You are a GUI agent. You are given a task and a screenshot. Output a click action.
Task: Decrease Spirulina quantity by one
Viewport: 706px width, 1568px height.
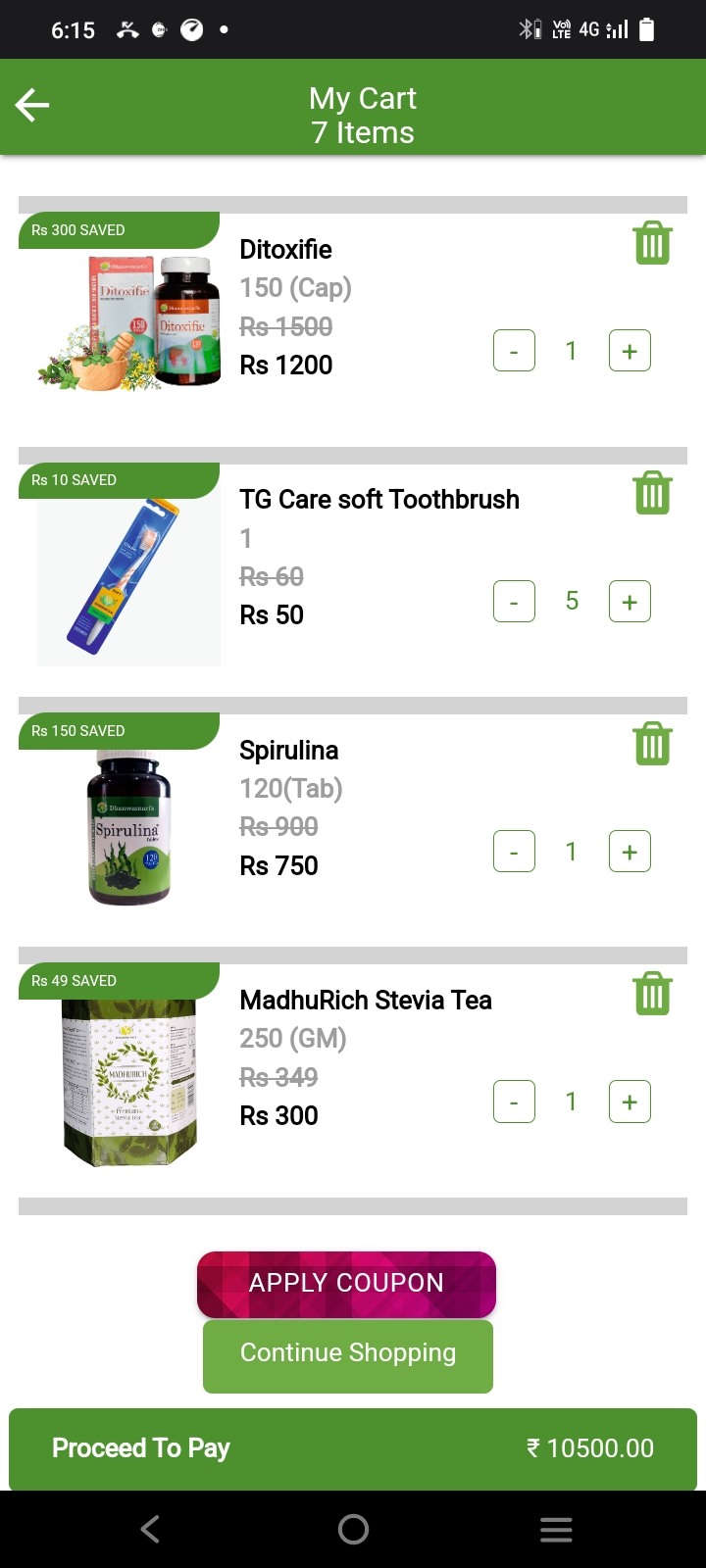[514, 852]
